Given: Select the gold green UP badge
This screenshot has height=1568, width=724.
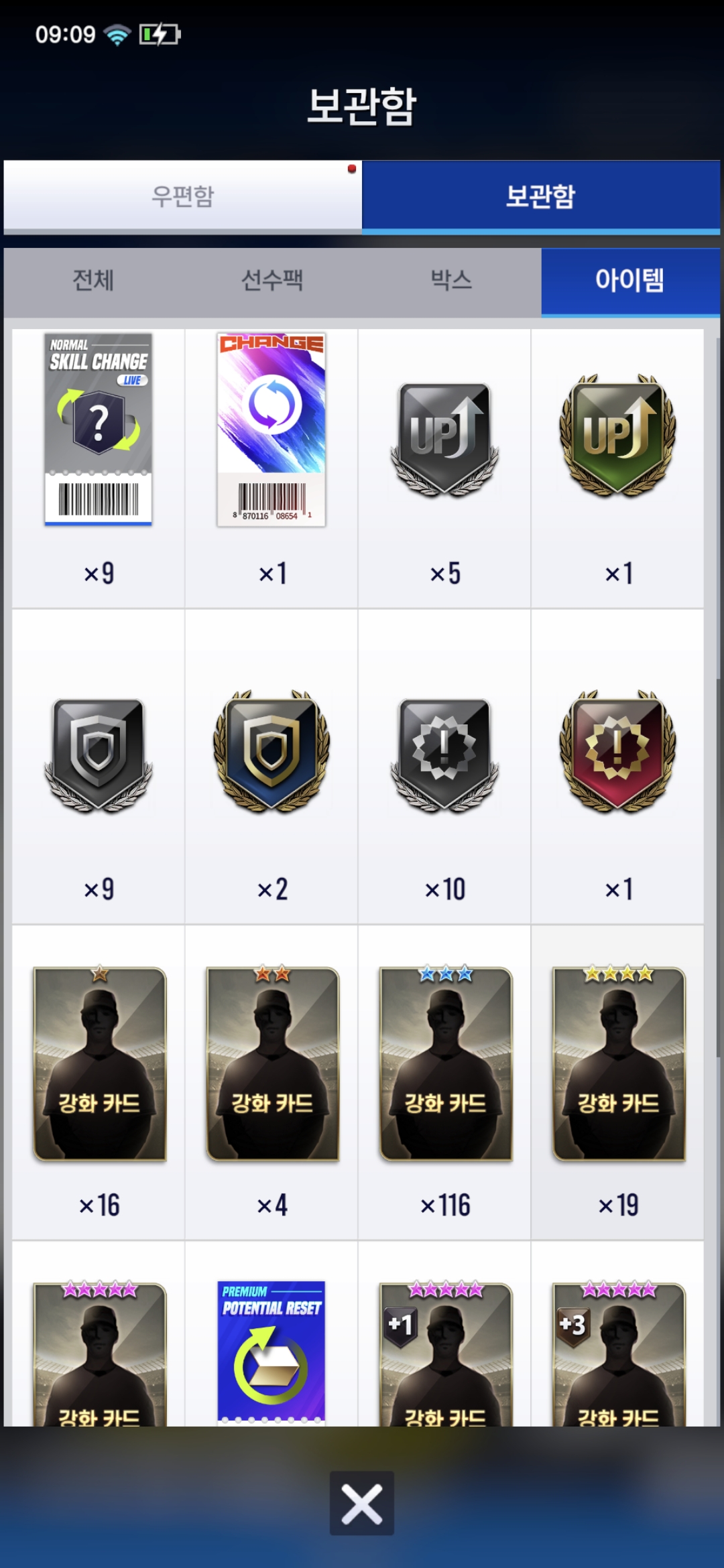Looking at the screenshot, I should (x=617, y=436).
